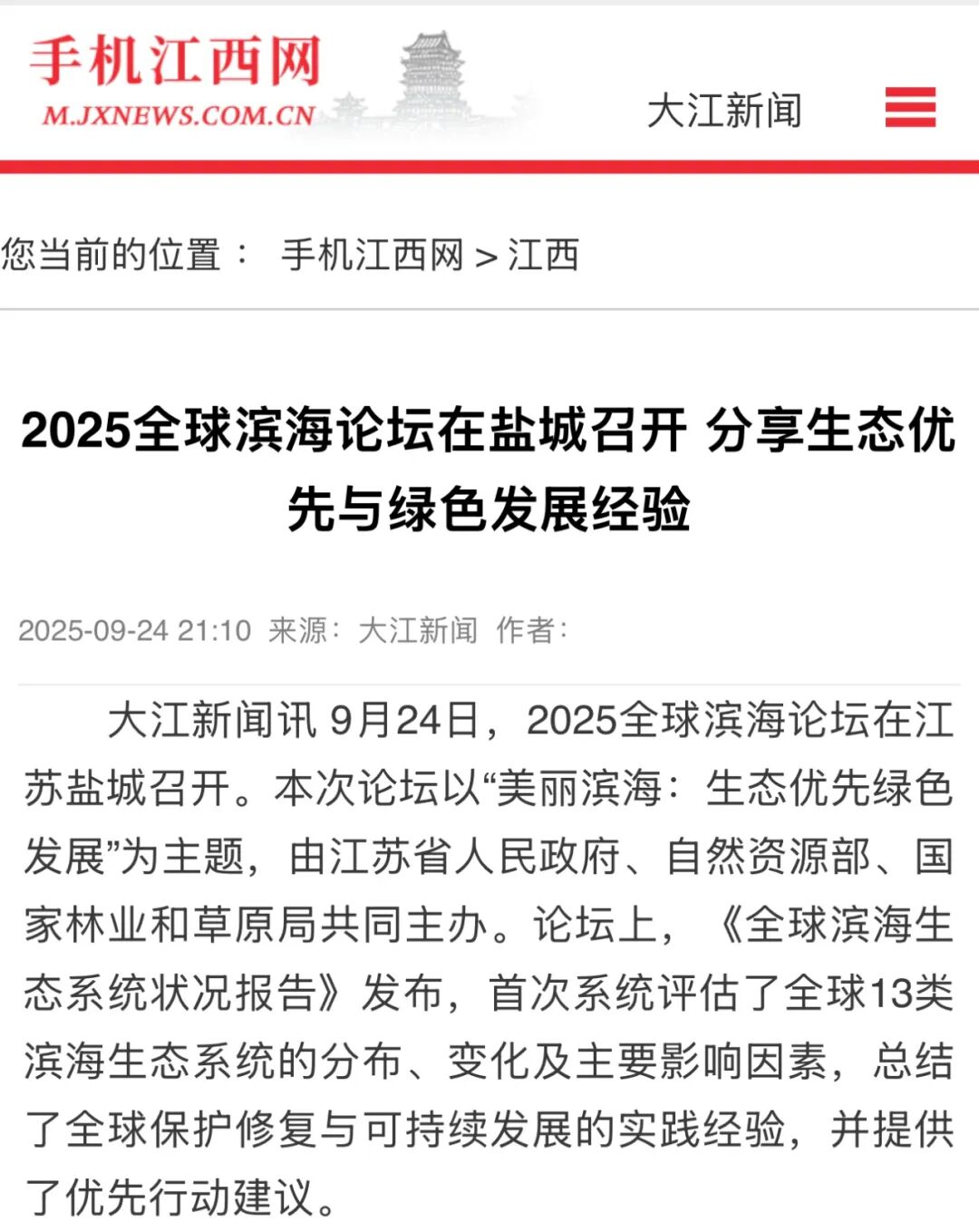Open the red hamburger menu
The image size is (979, 1232).
tap(910, 107)
